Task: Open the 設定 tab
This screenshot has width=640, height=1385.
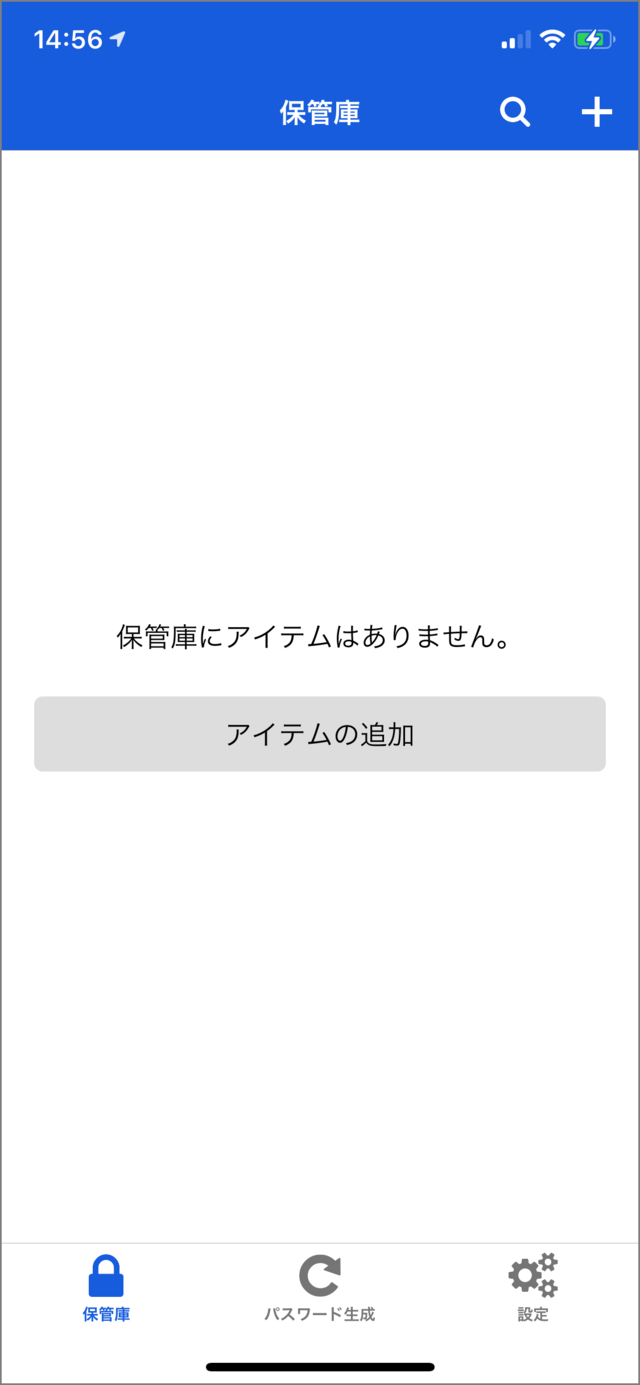Action: pos(533,1288)
